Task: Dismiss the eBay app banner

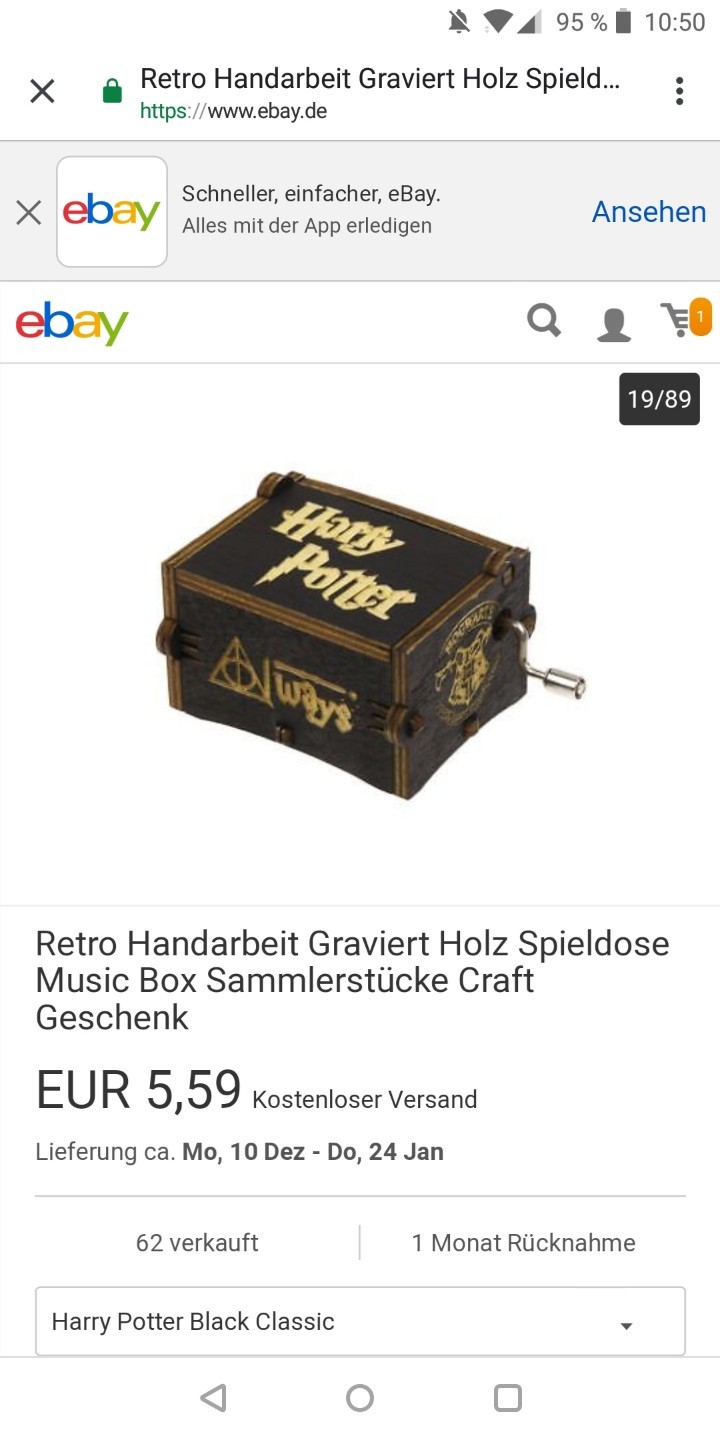Action: (x=29, y=212)
